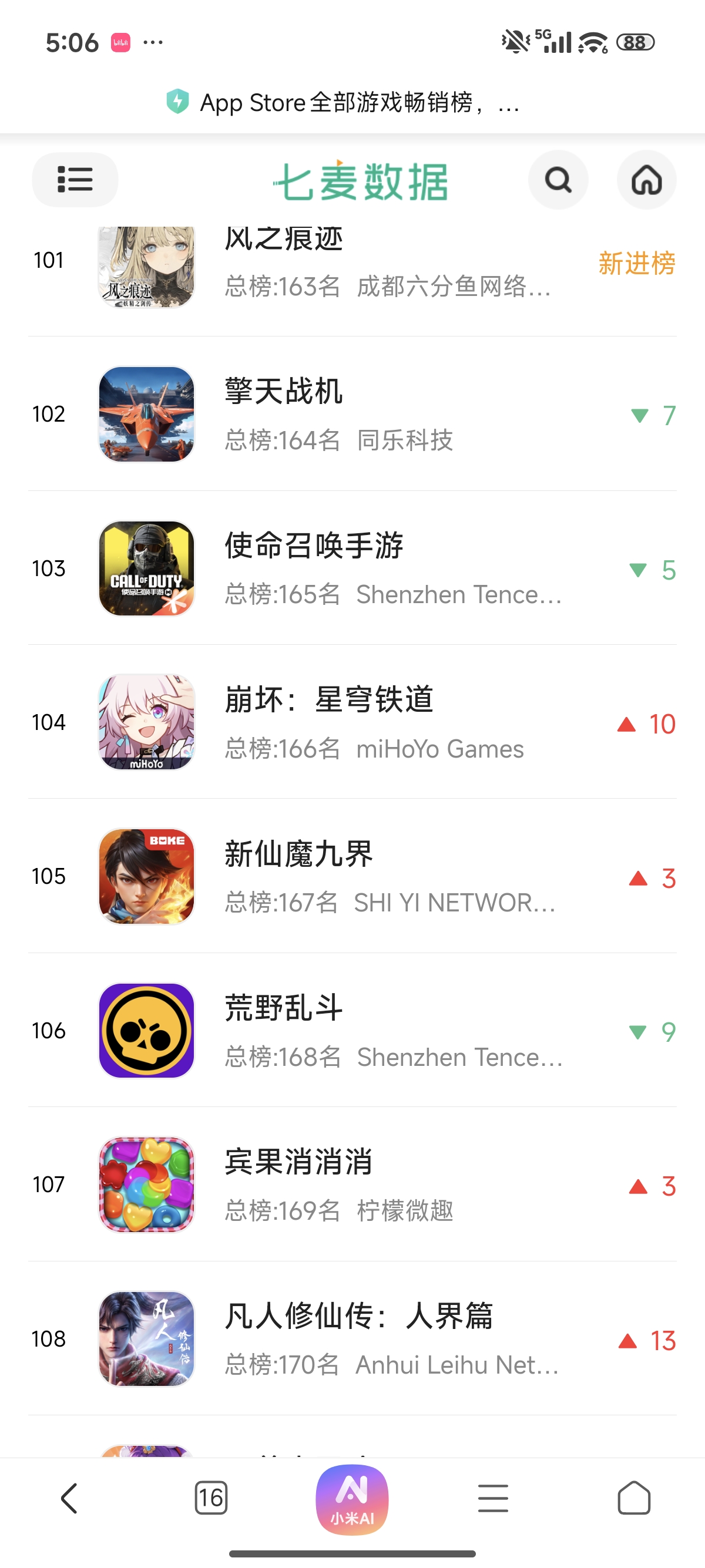Go back to the previous page

(69, 1498)
